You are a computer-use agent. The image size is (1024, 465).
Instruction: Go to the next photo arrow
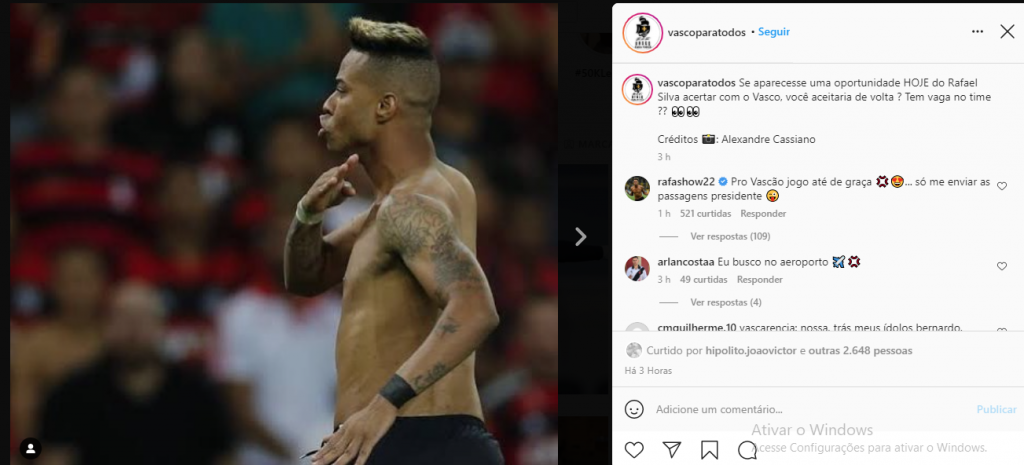click(580, 237)
